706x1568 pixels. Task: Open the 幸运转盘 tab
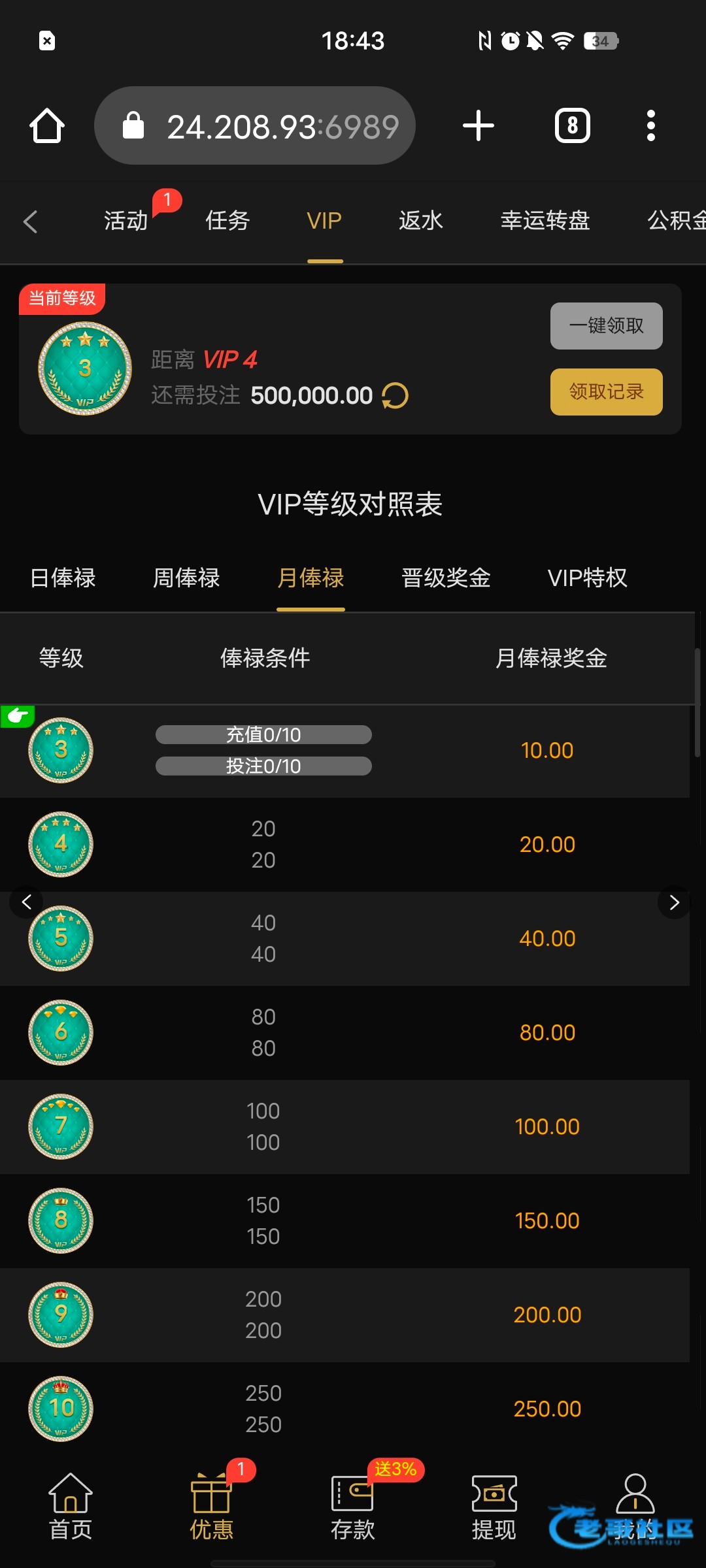(x=545, y=221)
